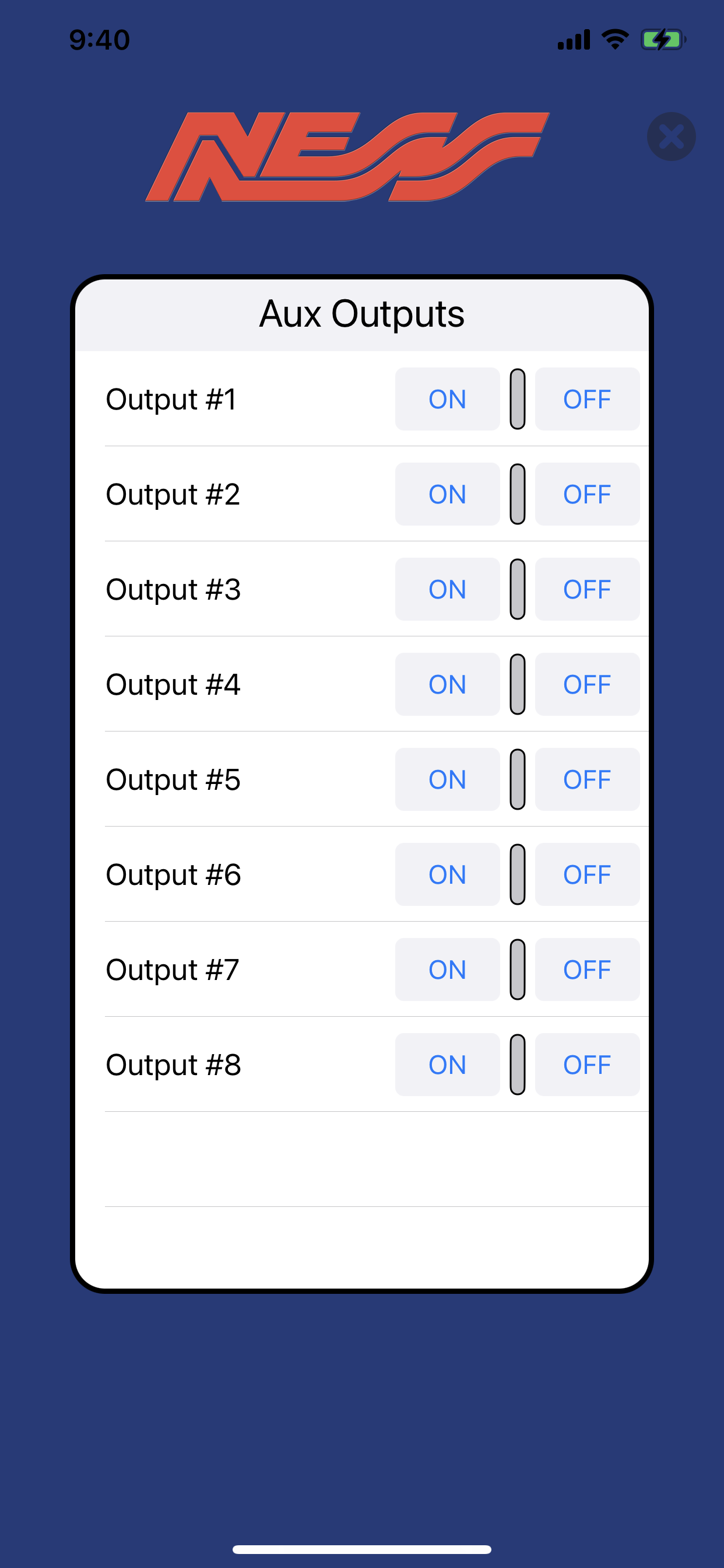Screen dimensions: 724x1568
Task: Turn on Output #7
Action: [447, 970]
